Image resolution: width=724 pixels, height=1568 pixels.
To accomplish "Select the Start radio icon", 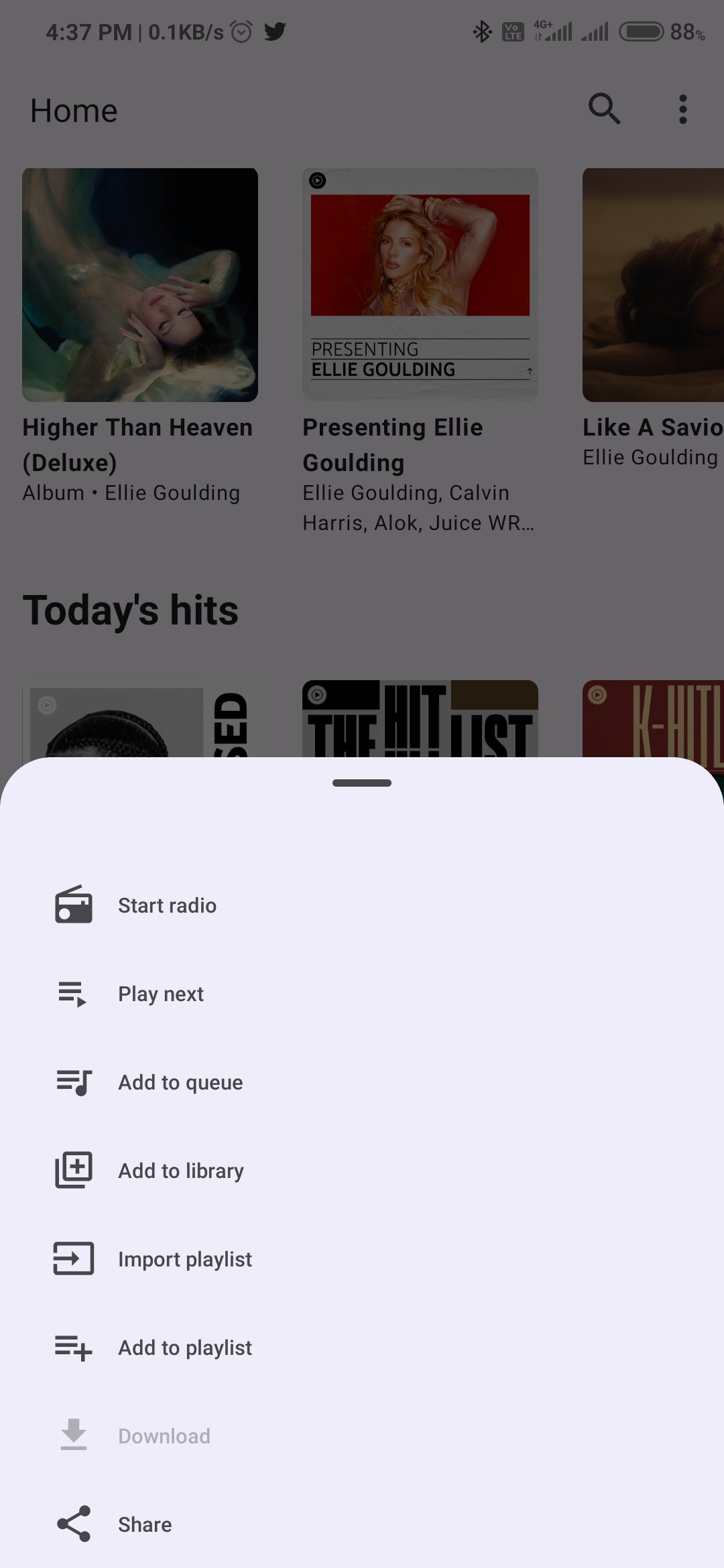I will tap(72, 904).
